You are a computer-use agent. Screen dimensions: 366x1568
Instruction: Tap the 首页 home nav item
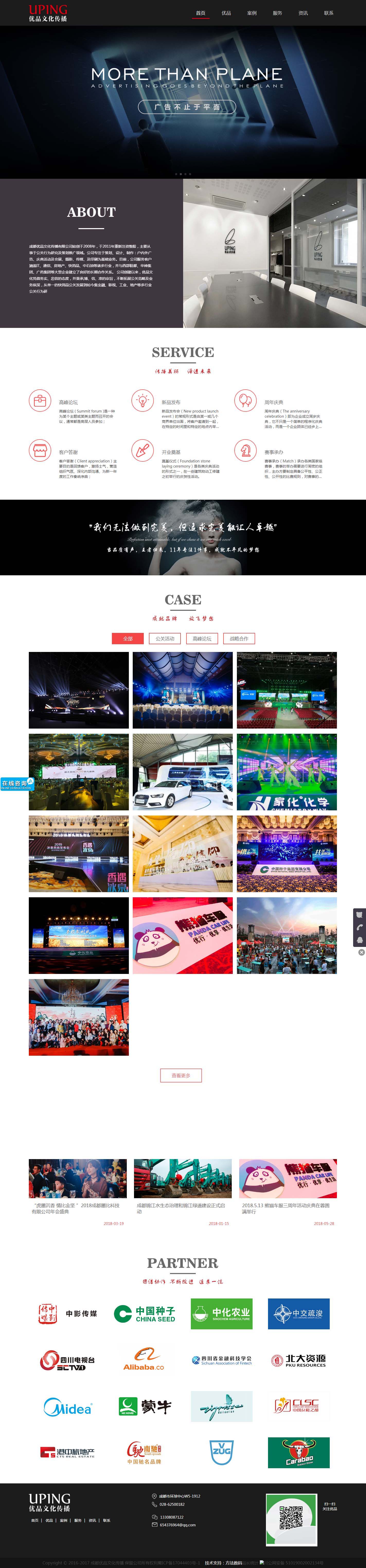click(200, 13)
